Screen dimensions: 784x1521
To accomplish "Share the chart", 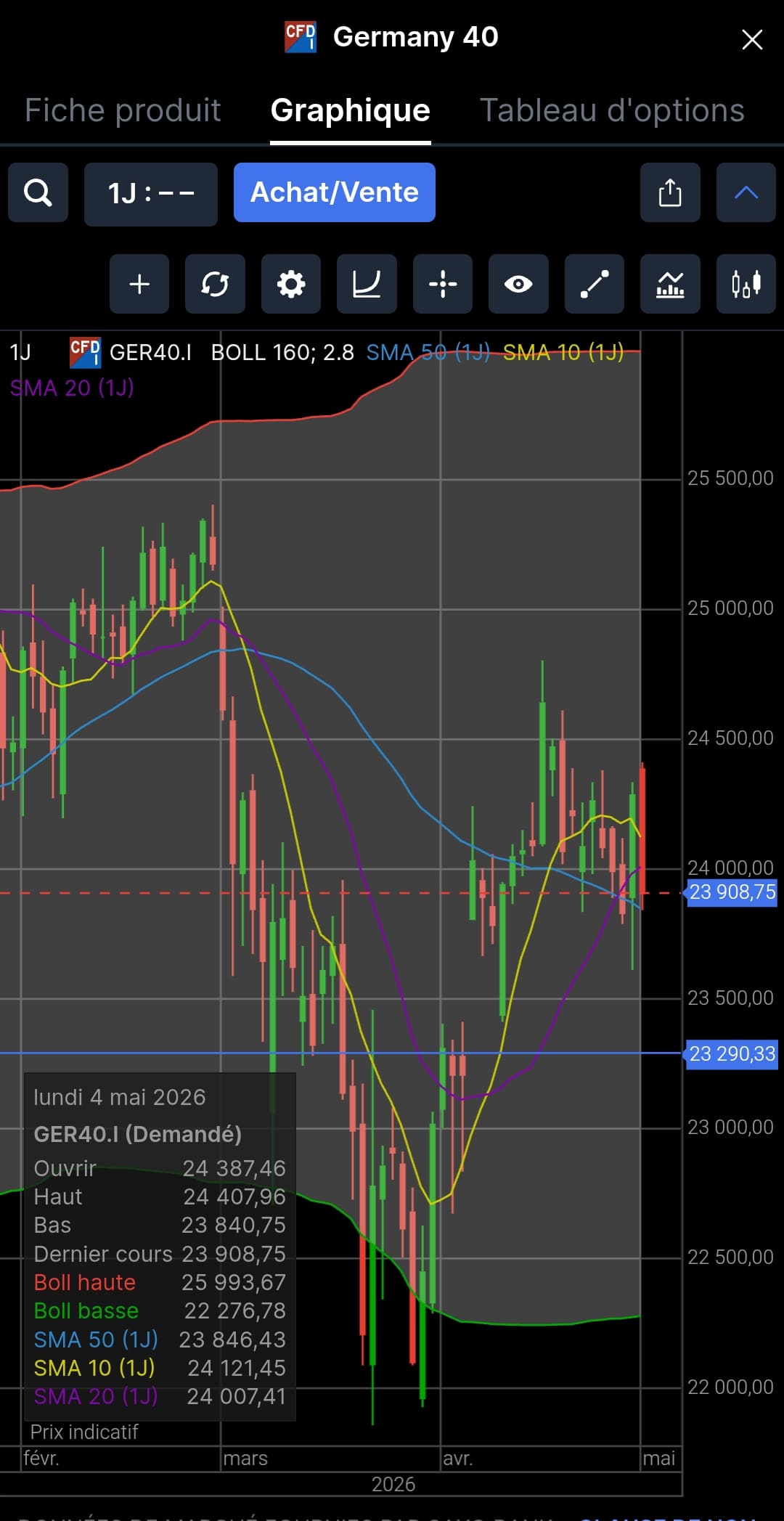I will tap(670, 192).
